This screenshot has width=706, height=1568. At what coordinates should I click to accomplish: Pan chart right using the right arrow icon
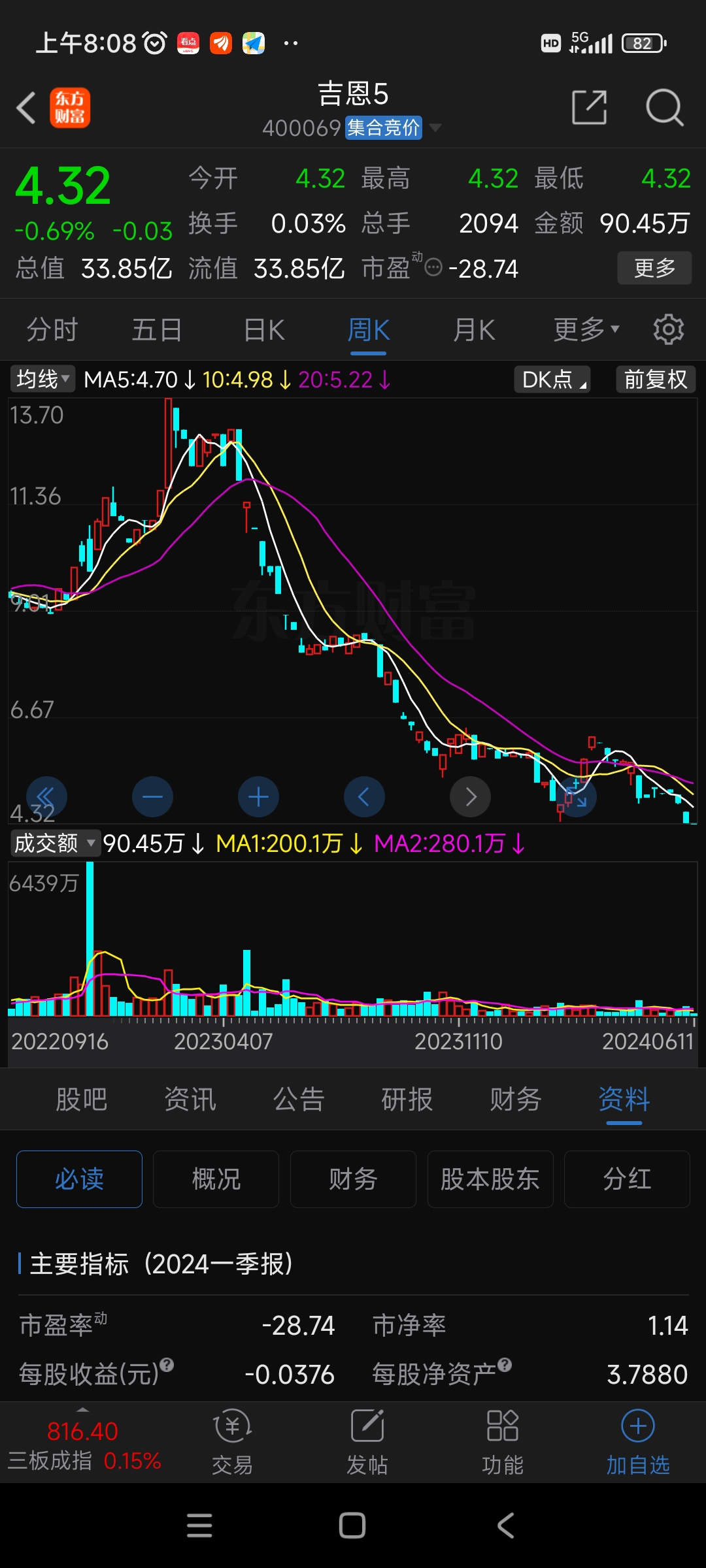tap(470, 796)
